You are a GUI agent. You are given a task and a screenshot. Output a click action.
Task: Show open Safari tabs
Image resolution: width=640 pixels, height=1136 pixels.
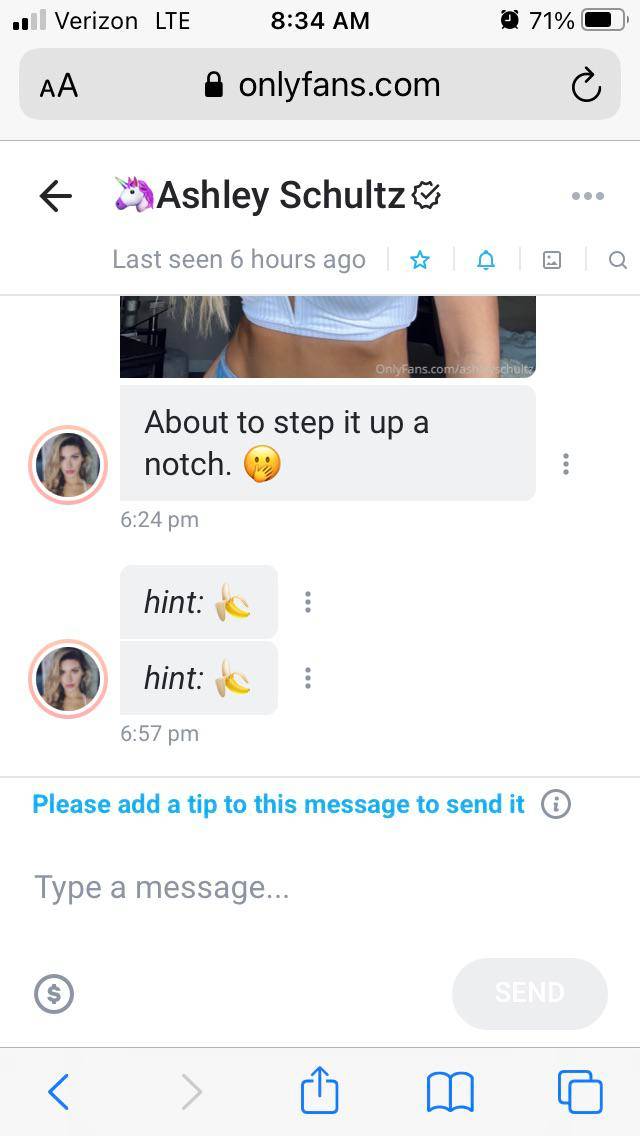point(580,1091)
